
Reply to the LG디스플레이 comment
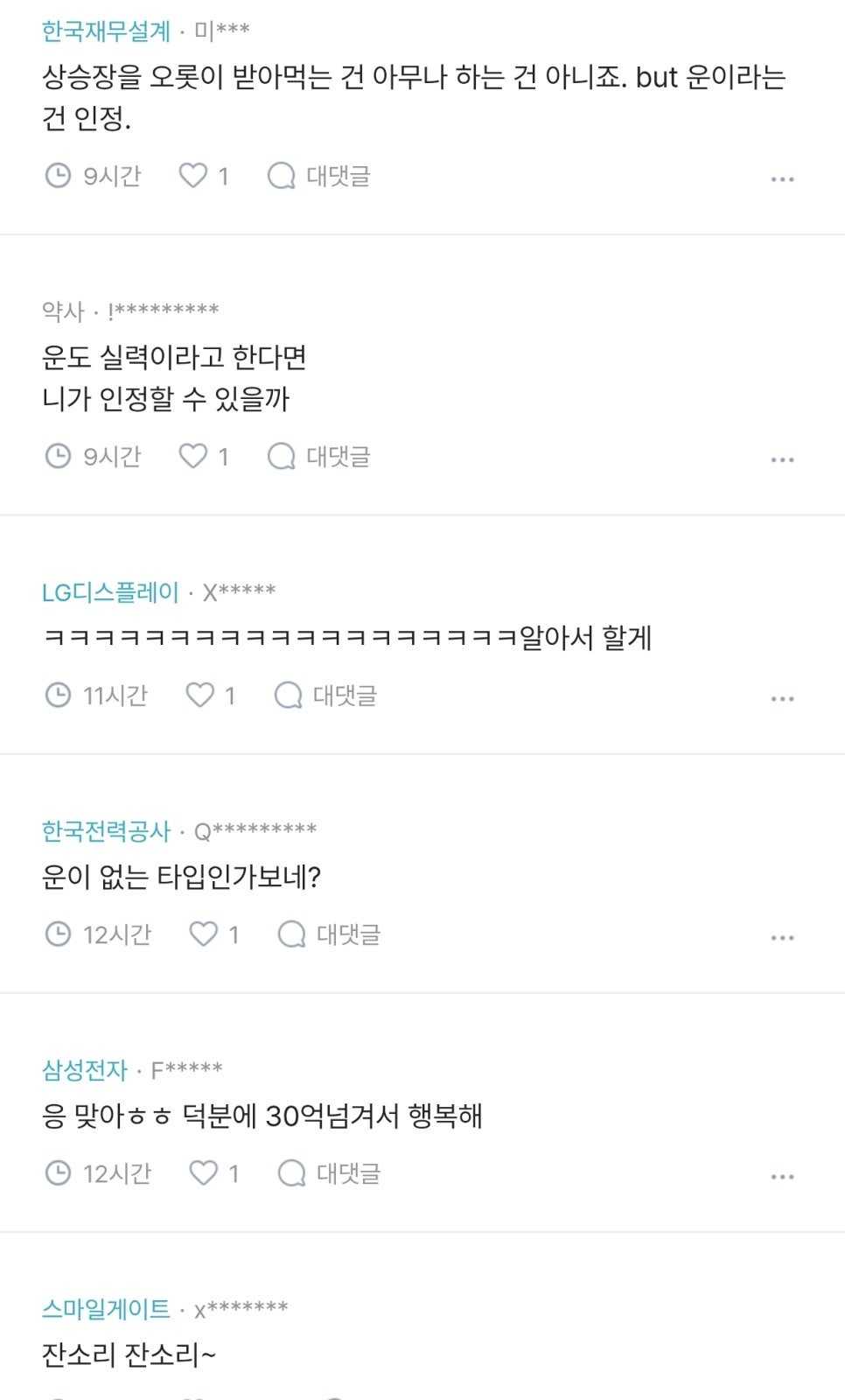click(325, 696)
